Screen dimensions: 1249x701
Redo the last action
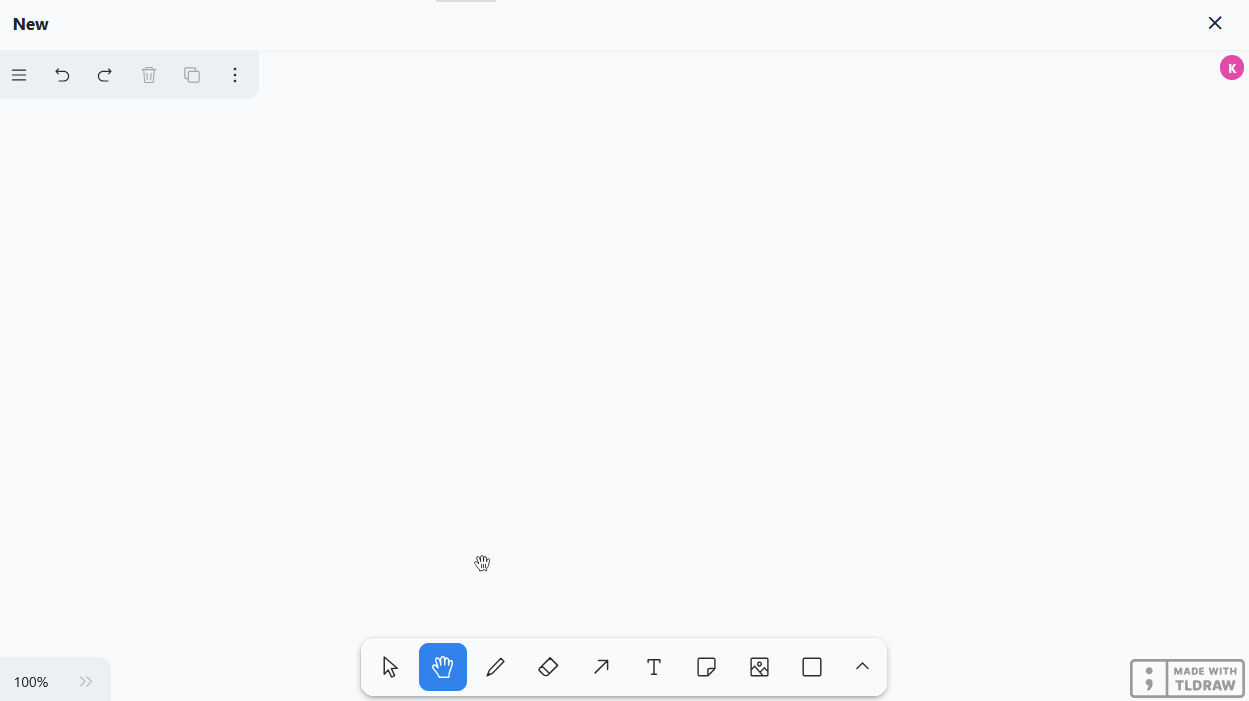(105, 75)
